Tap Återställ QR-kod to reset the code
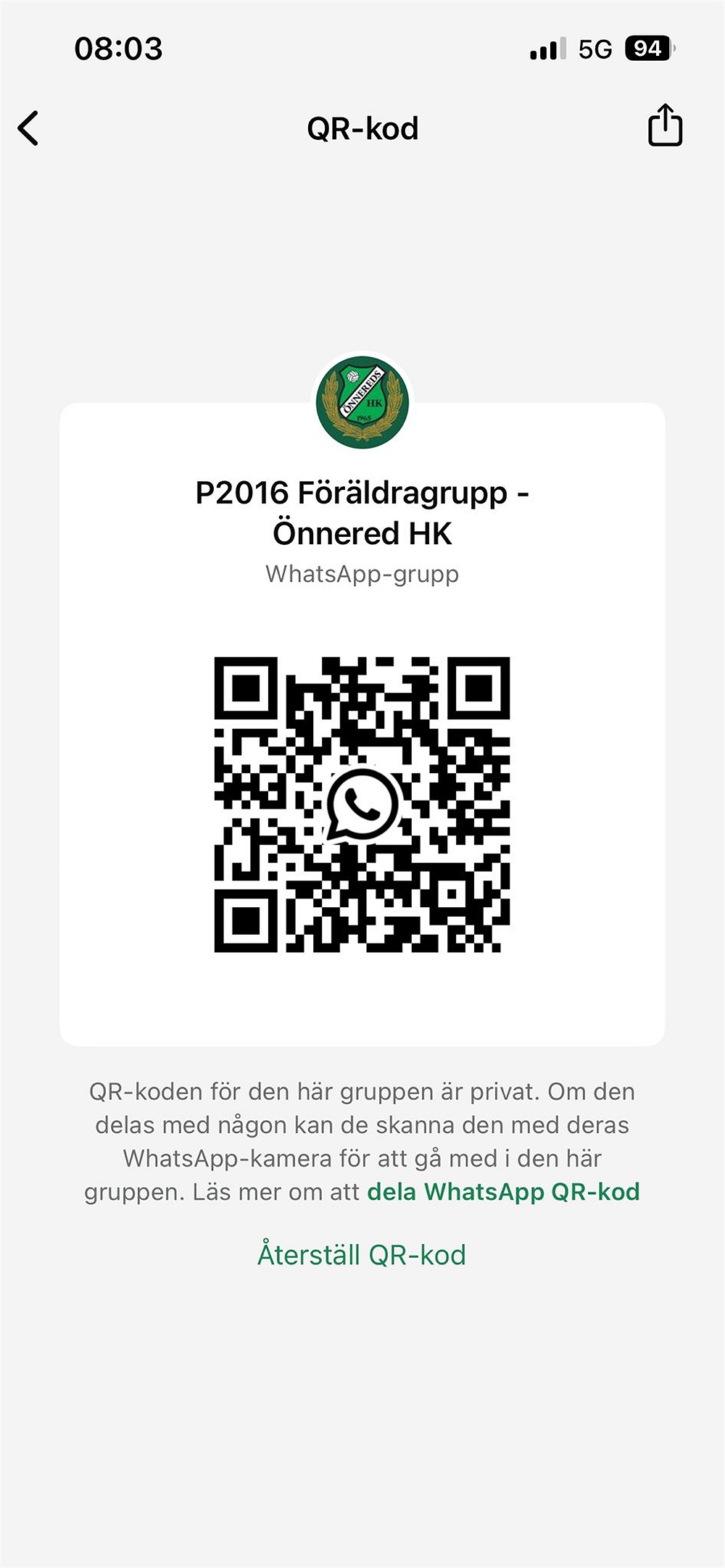Image resolution: width=725 pixels, height=1568 pixels. [x=362, y=1255]
